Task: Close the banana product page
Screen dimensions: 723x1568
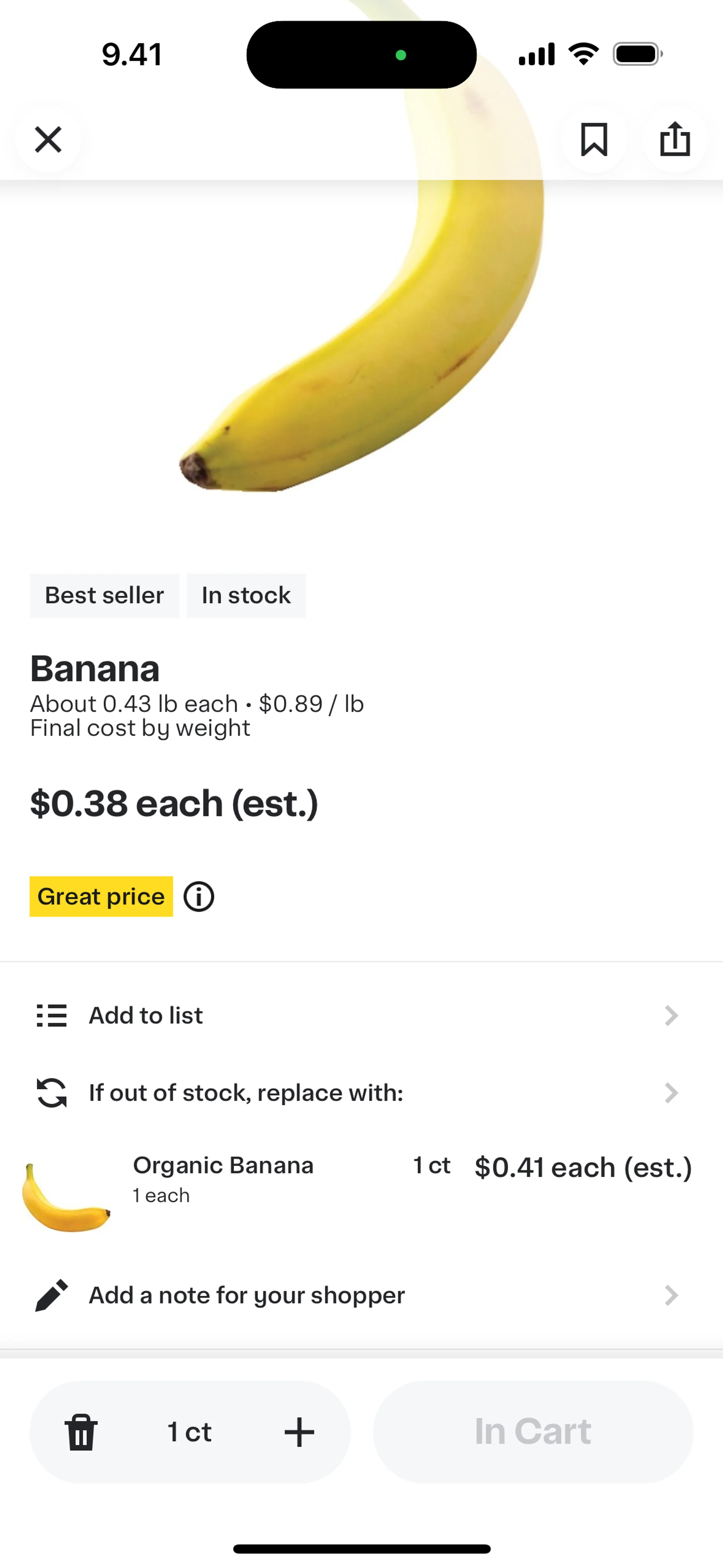Action: tap(48, 139)
